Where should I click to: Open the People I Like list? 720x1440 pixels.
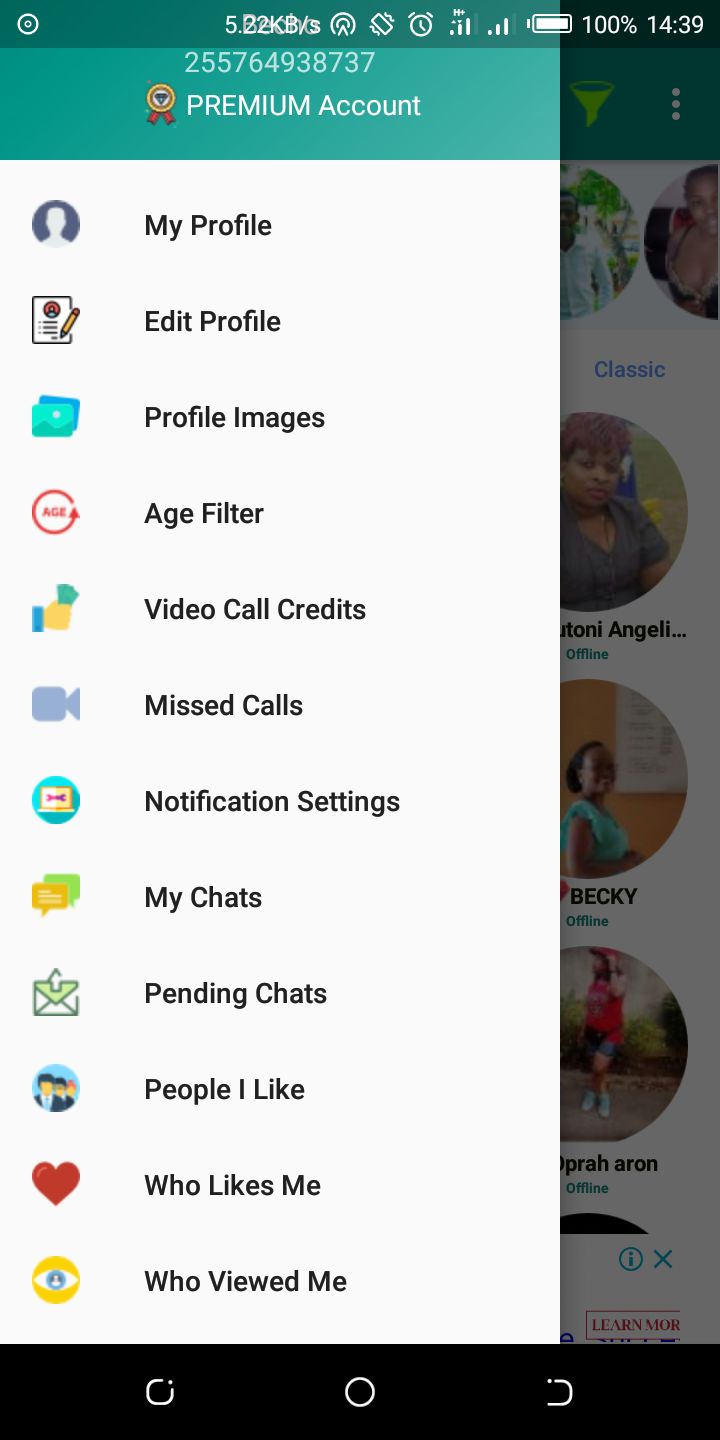(224, 1089)
